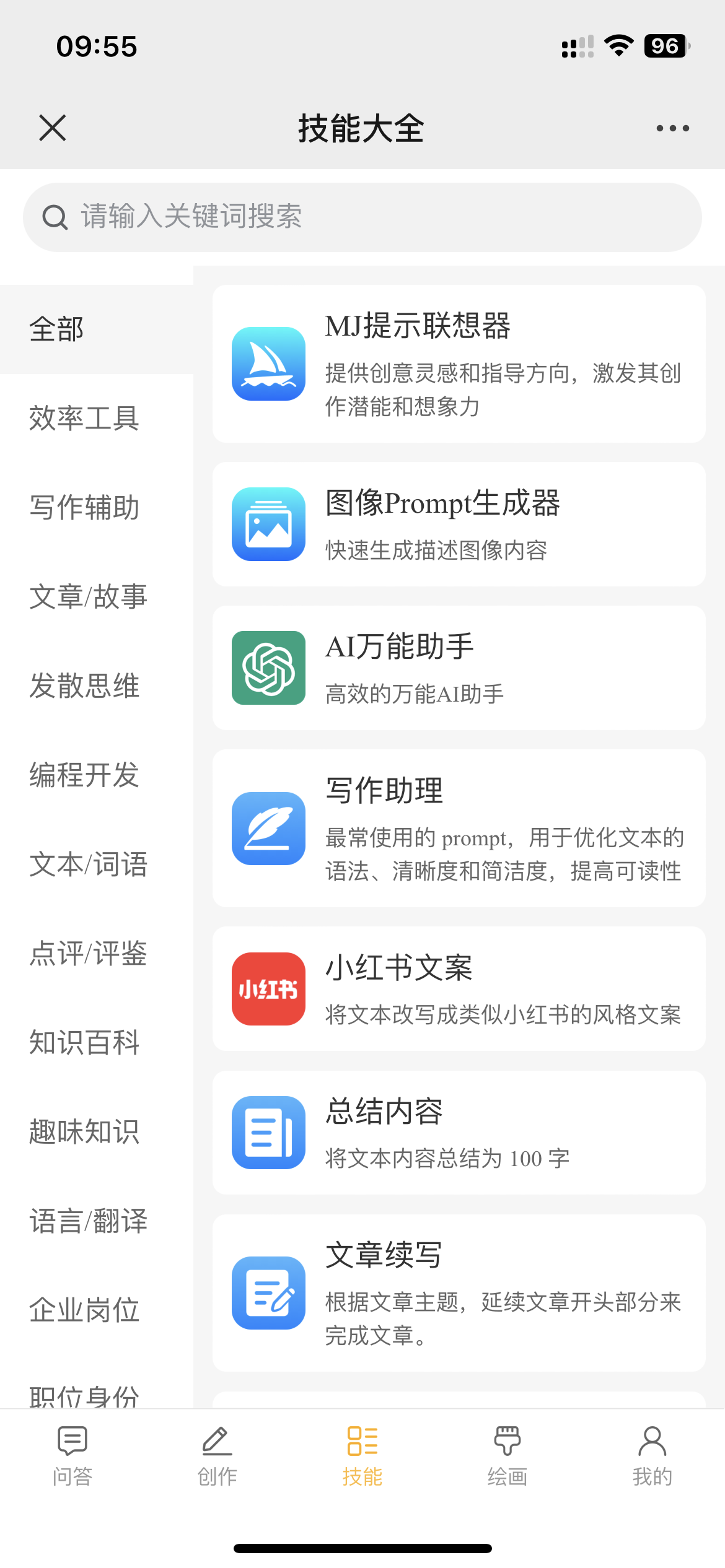This screenshot has width=725, height=1568.
Task: Open the 文章续写 skill
Action: click(x=459, y=1293)
